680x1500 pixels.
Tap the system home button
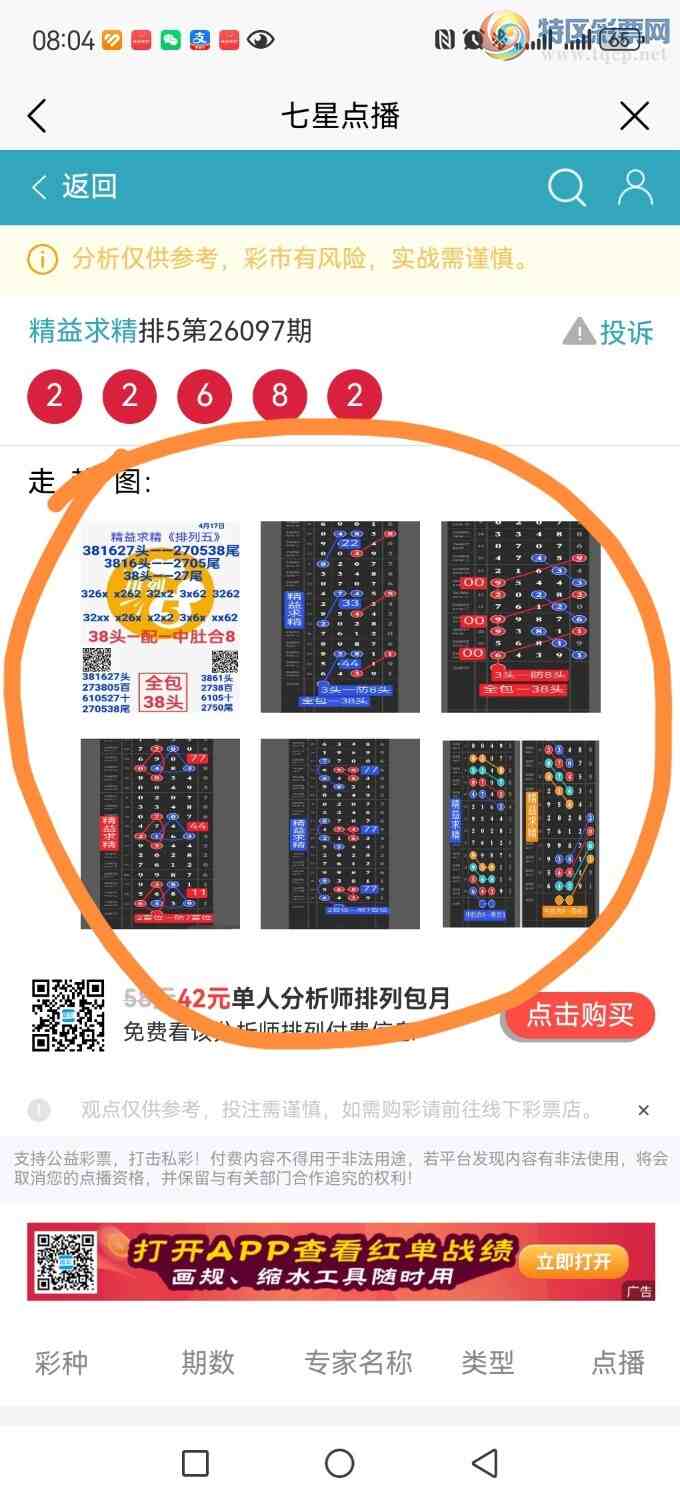click(x=340, y=1463)
